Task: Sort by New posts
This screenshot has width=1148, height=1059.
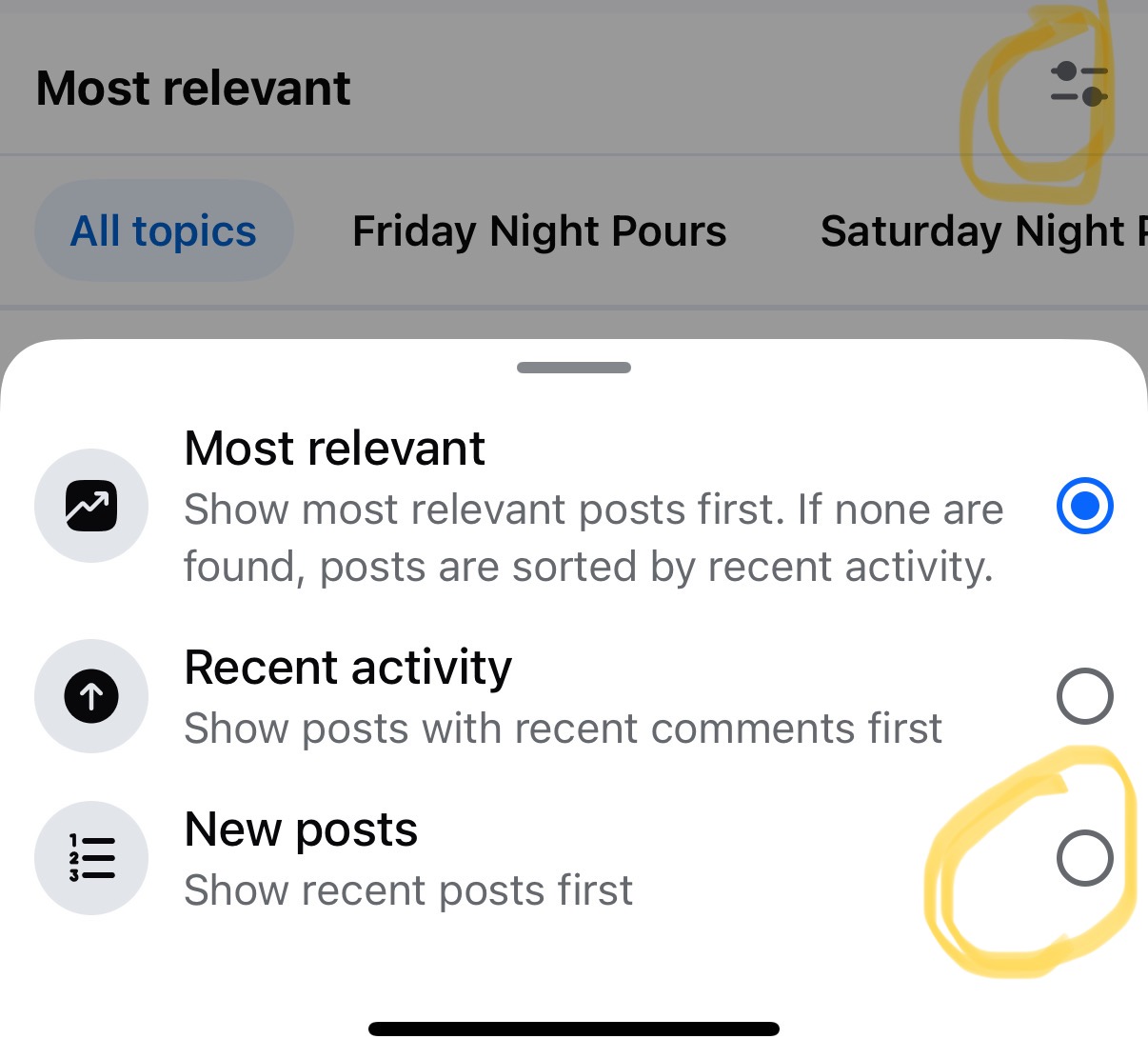Action: click(x=1084, y=858)
